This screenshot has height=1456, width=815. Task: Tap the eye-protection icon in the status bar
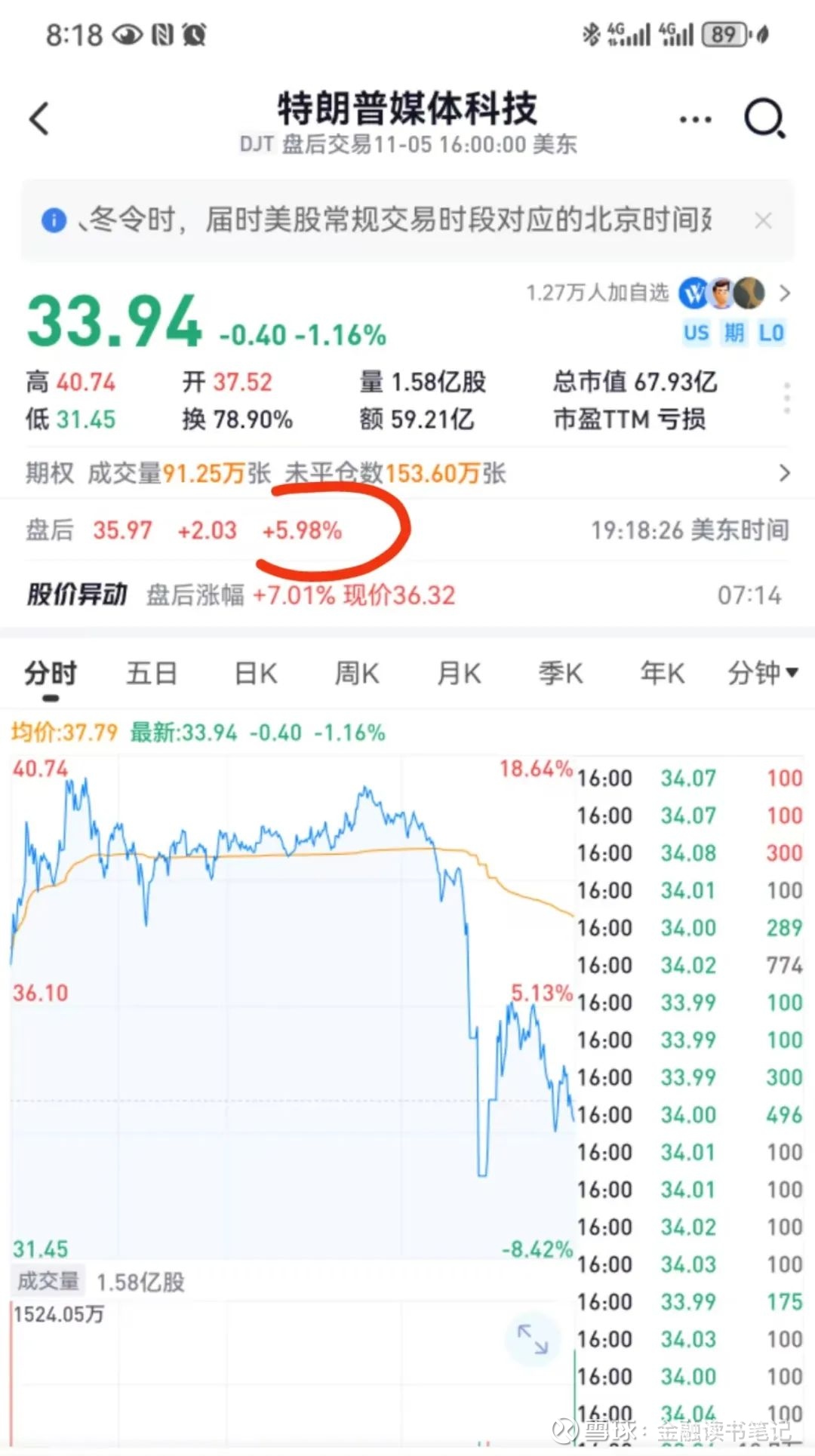(x=126, y=34)
